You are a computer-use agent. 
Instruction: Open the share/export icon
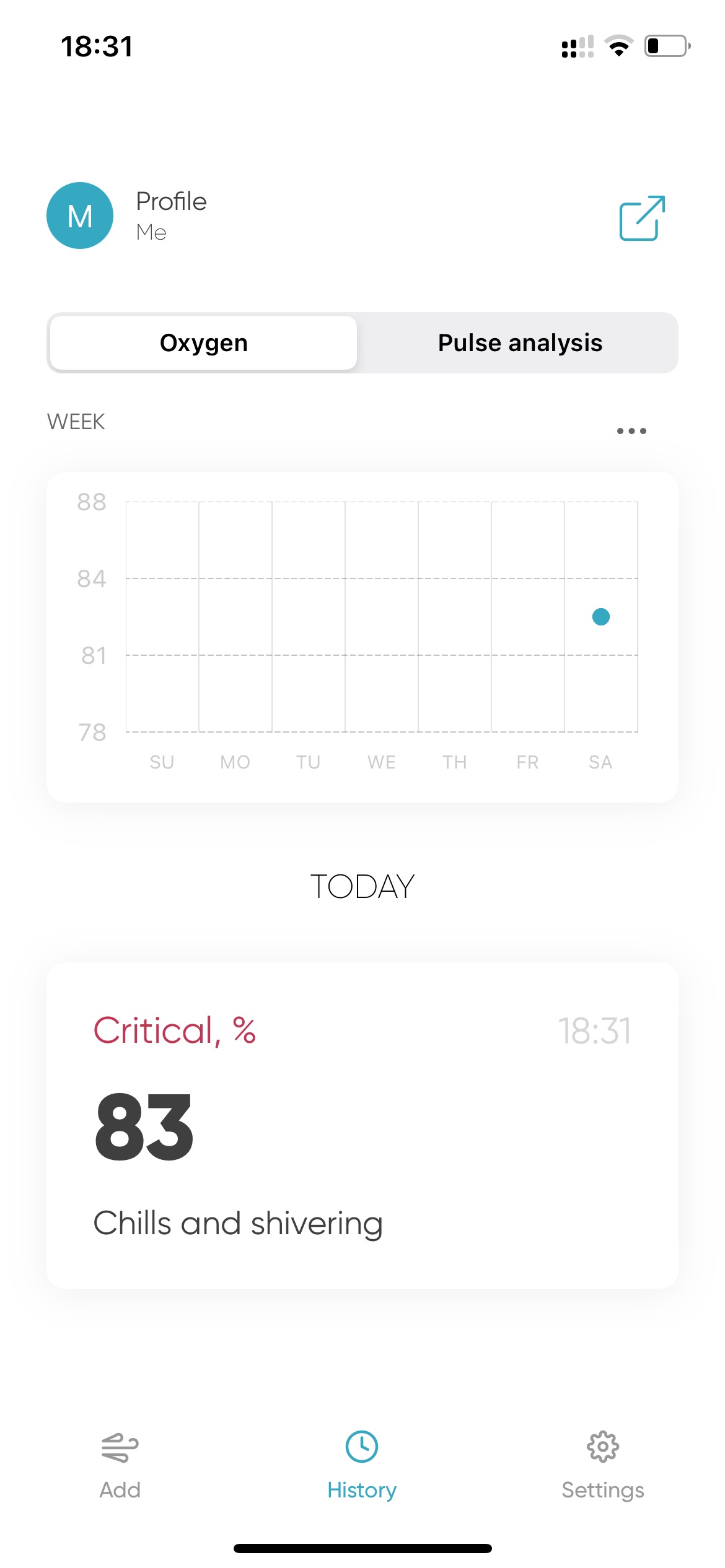[x=642, y=218]
